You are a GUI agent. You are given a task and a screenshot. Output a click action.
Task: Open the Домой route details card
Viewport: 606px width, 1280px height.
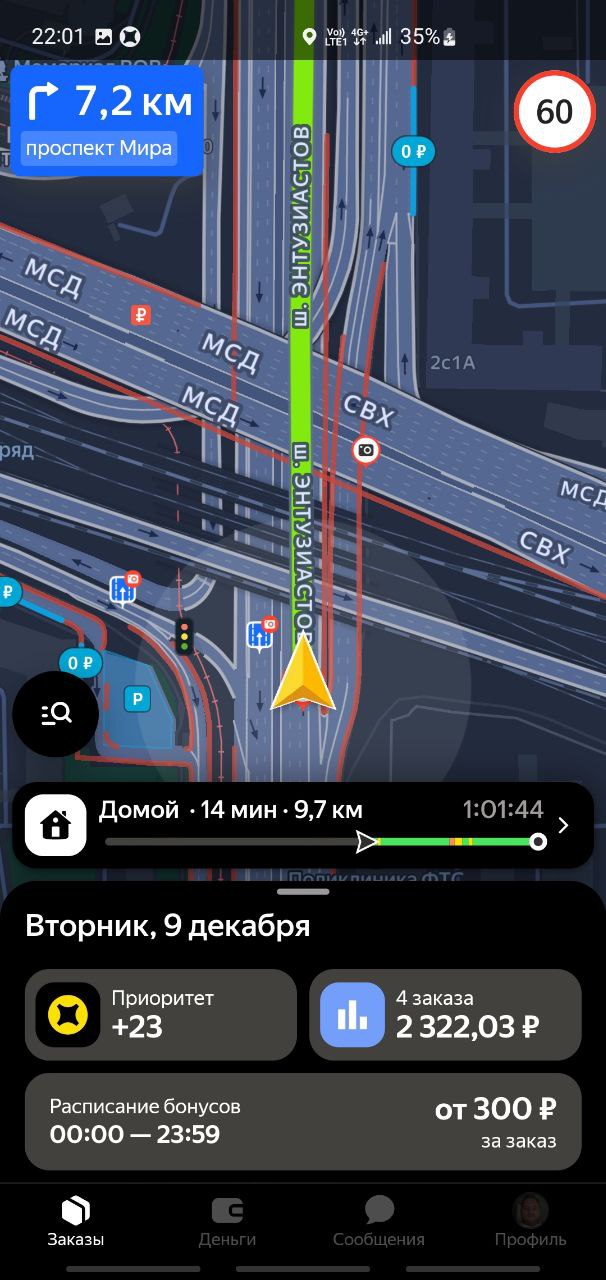pyautogui.click(x=302, y=825)
